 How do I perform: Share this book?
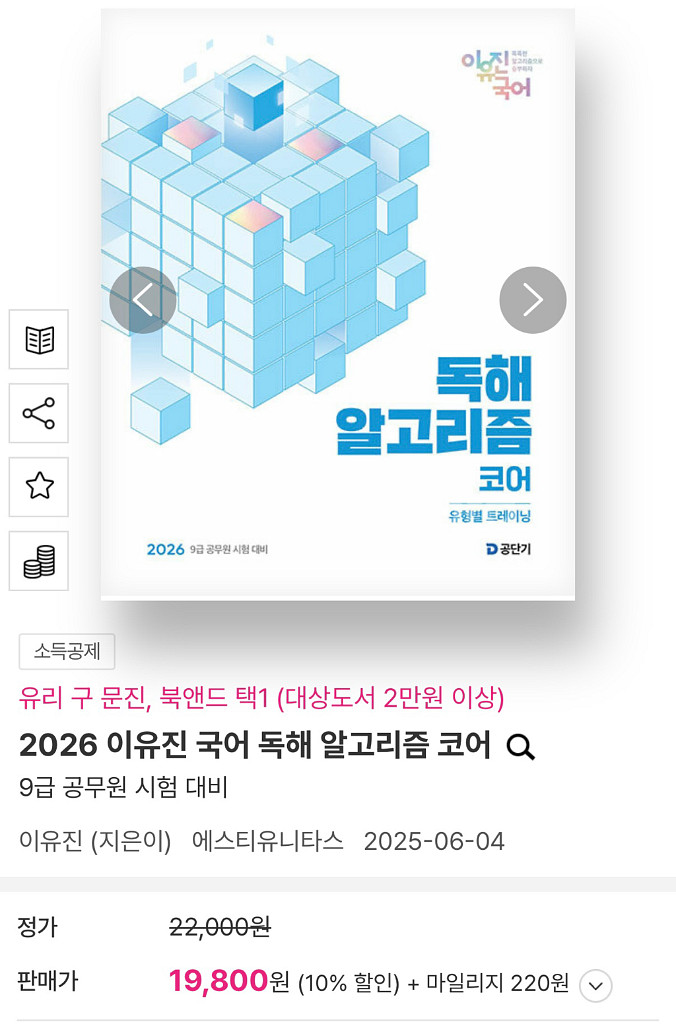39,413
